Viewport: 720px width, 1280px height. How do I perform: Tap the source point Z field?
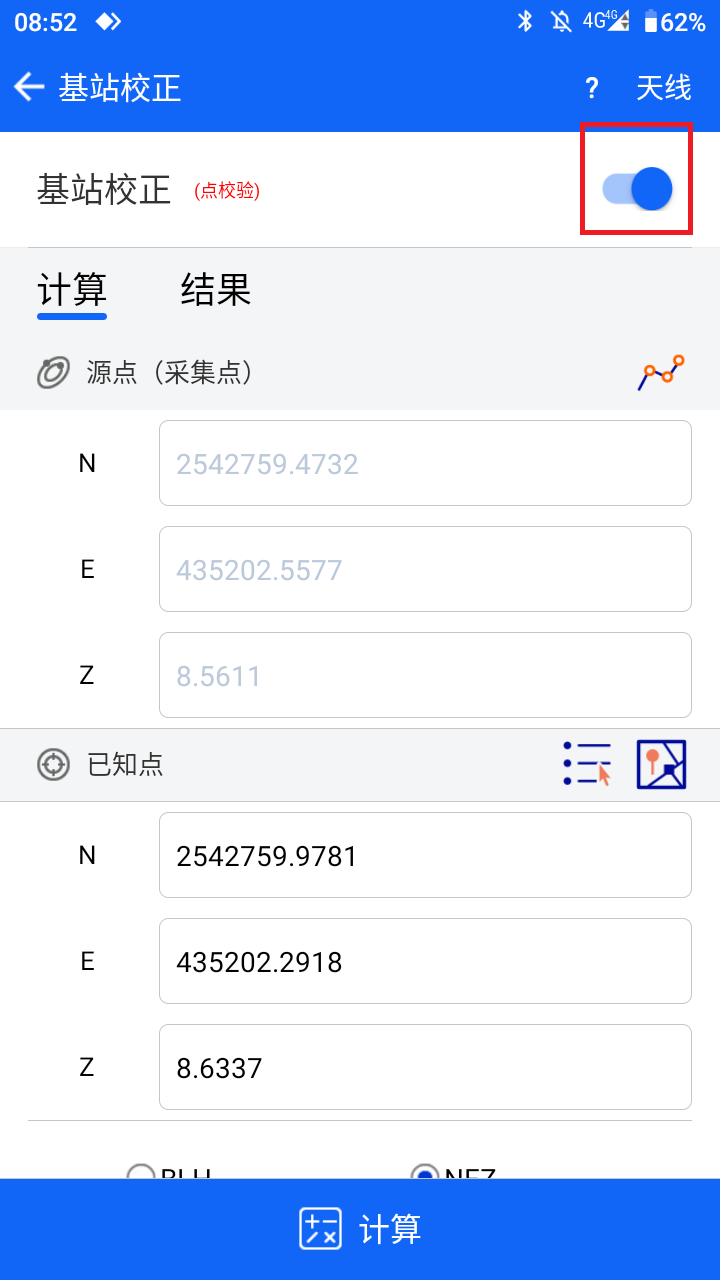[425, 675]
